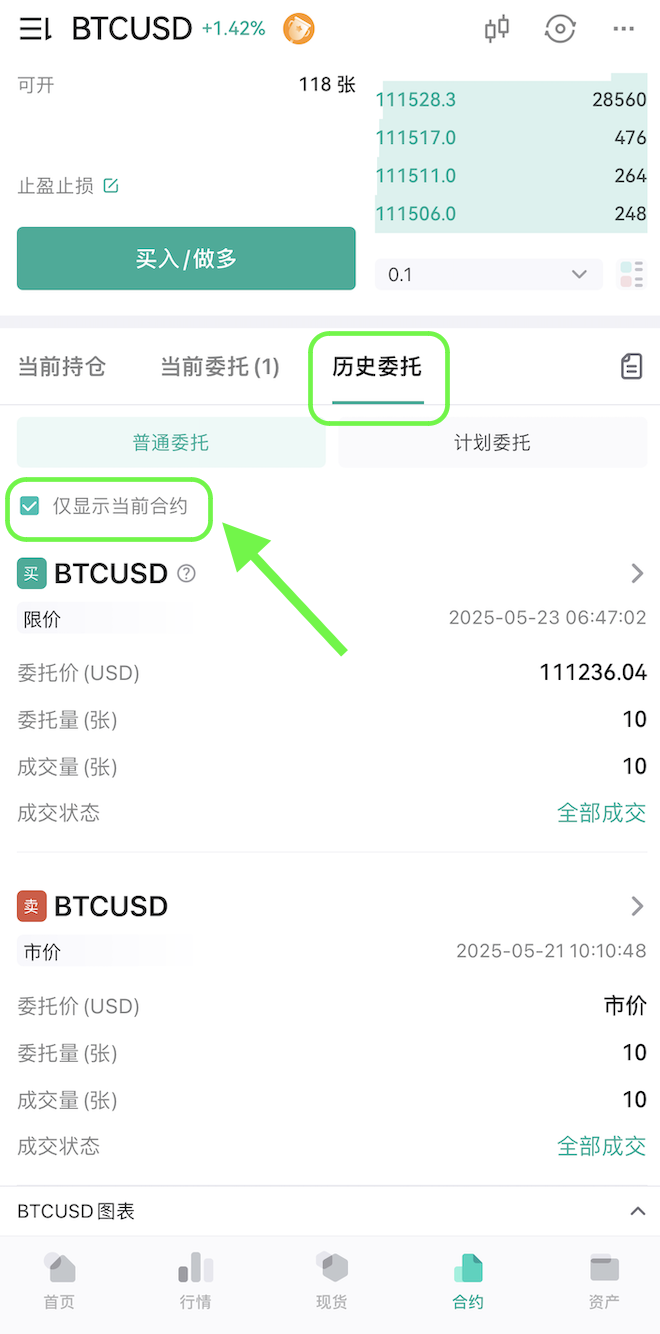This screenshot has height=1334, width=660.
Task: Expand the BTCUSD 图表 chart panel
Action: 637,1211
